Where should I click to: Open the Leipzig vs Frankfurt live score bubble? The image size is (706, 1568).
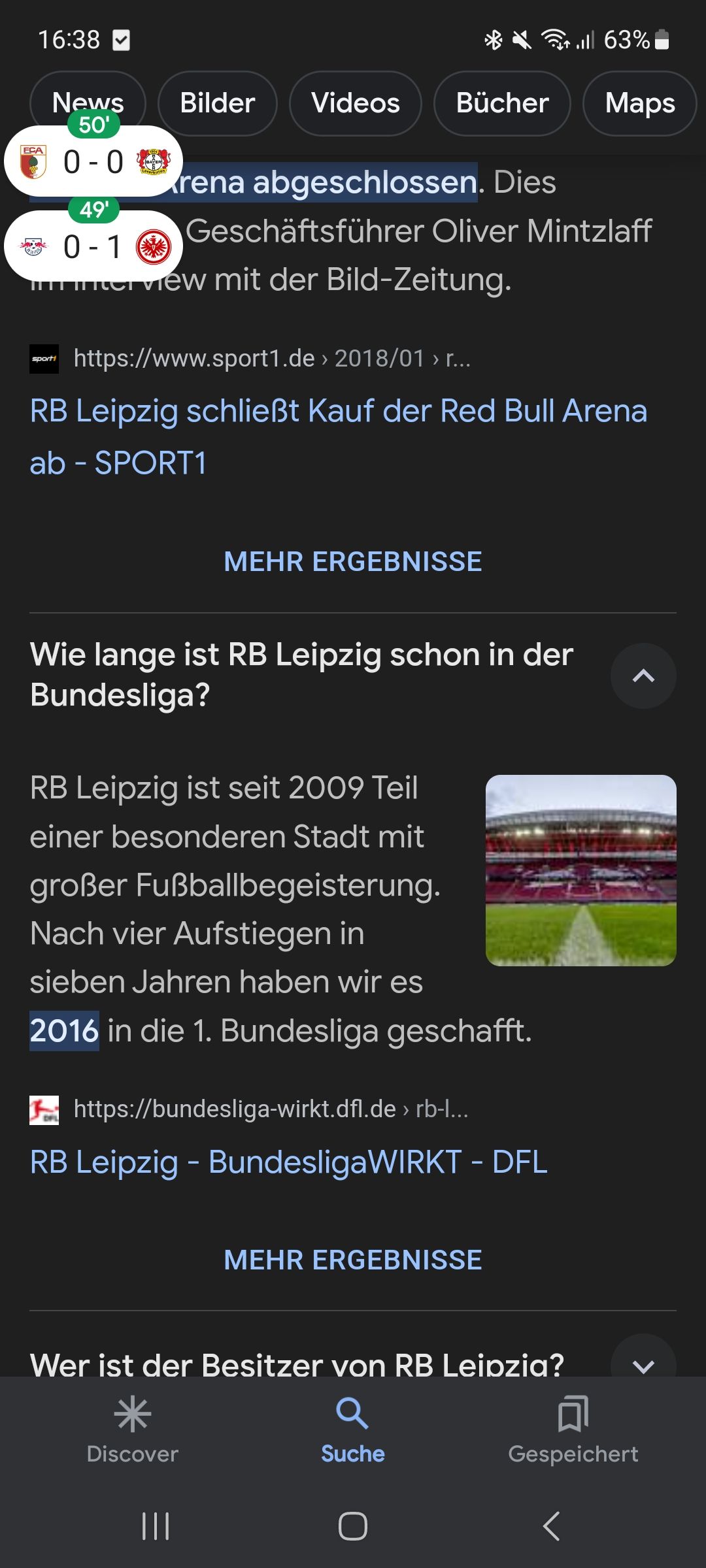click(x=93, y=246)
